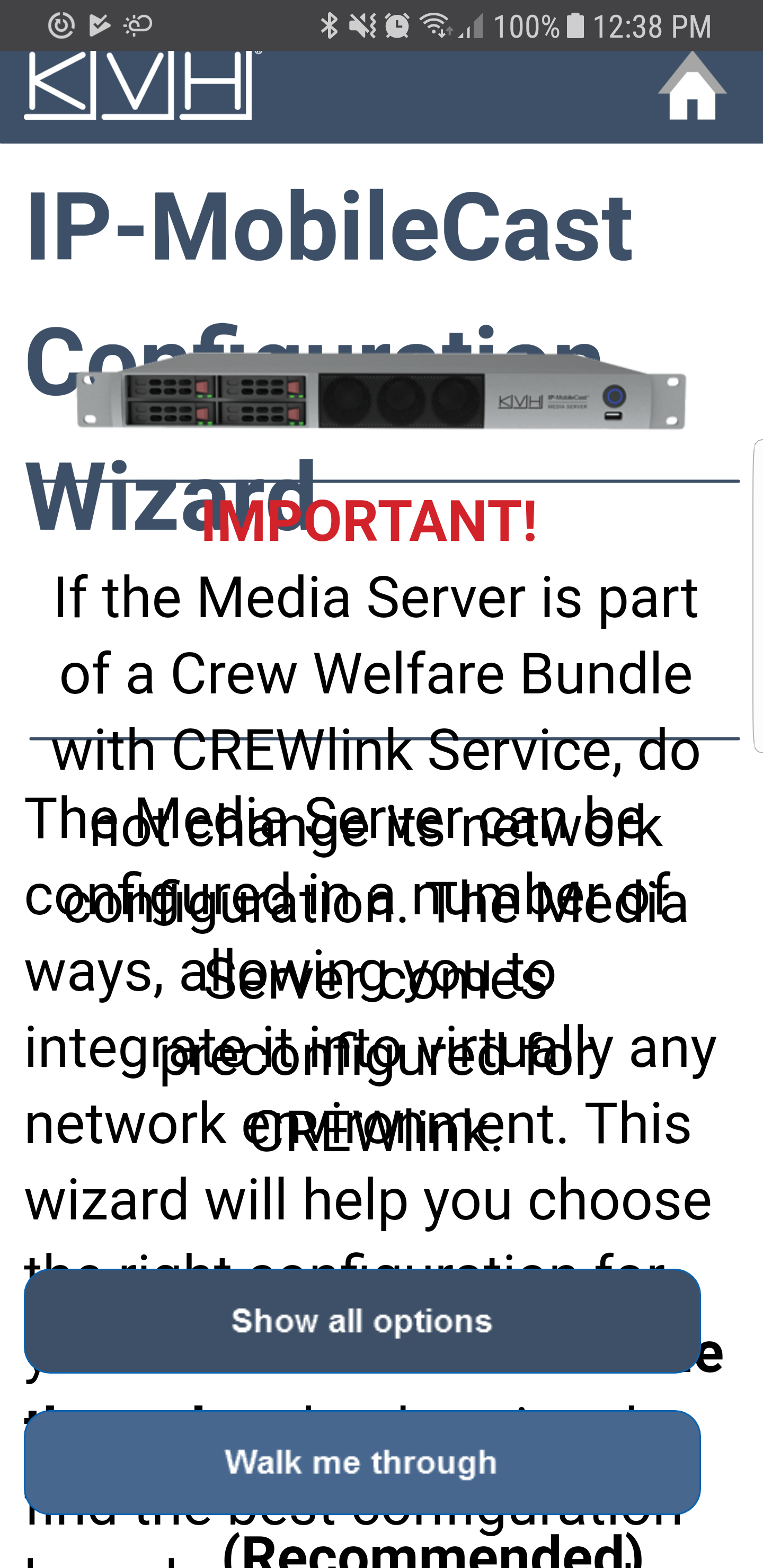763x1568 pixels.
Task: Choose the Walk me through button
Action: pyautogui.click(x=362, y=1462)
